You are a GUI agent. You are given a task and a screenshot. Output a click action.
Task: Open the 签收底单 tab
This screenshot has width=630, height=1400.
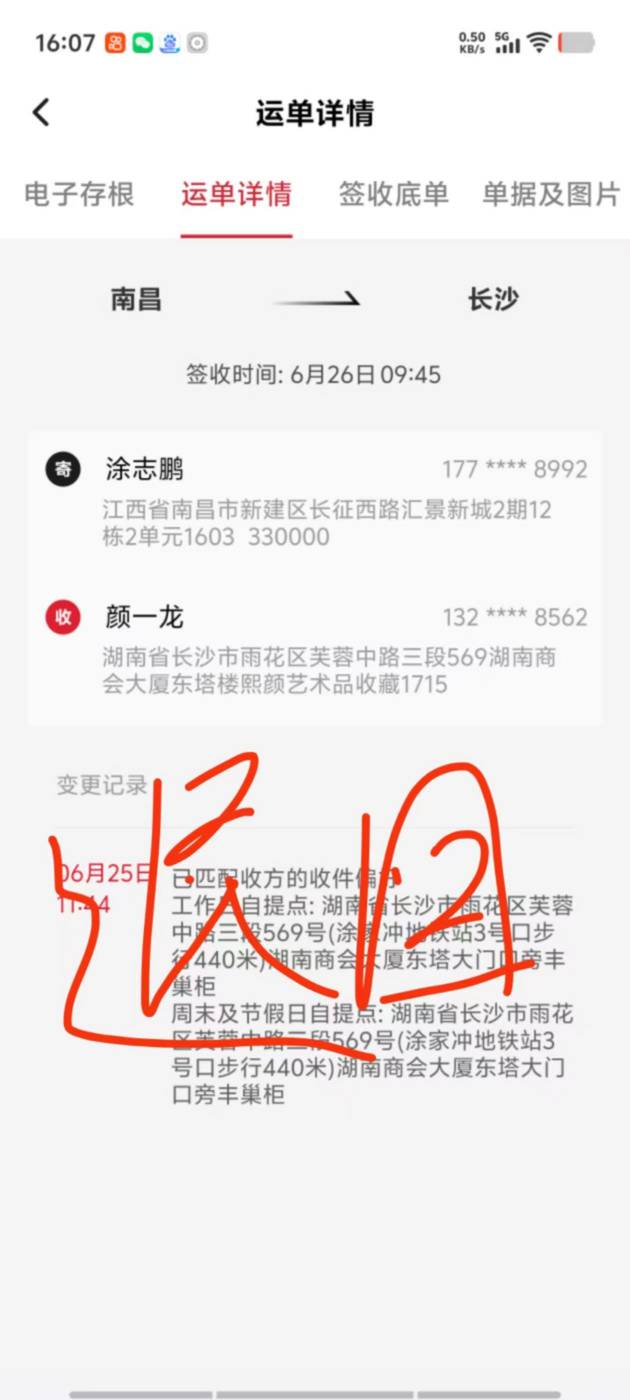tap(393, 194)
